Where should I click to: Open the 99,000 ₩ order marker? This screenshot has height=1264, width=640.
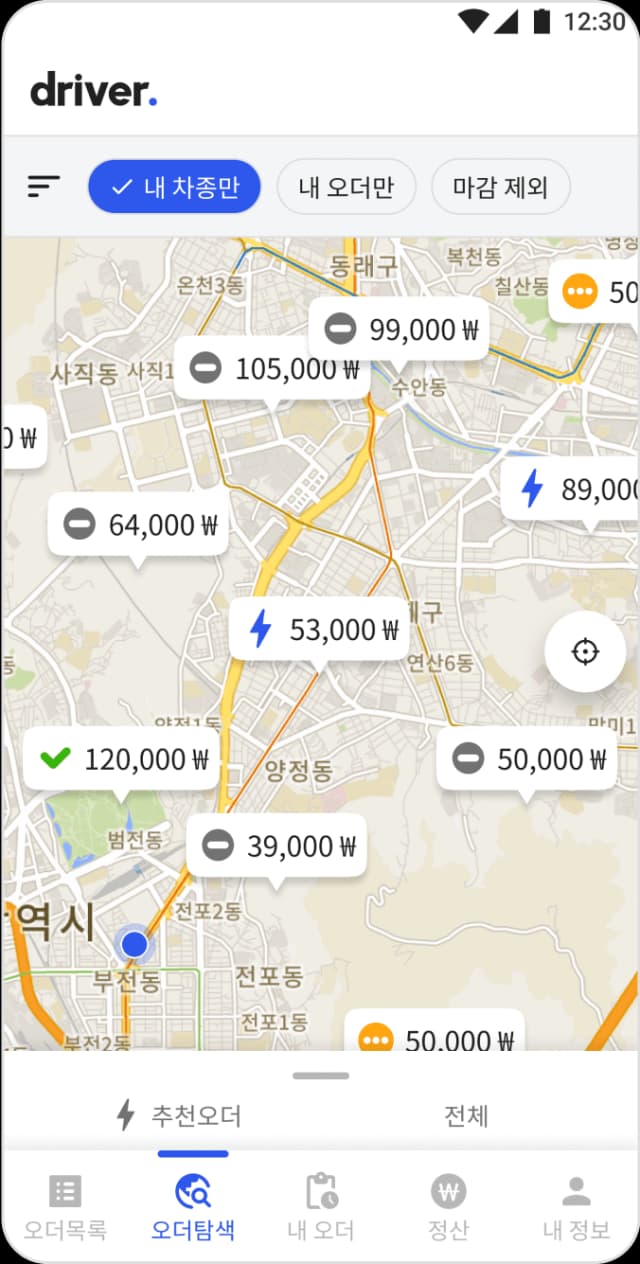398,329
